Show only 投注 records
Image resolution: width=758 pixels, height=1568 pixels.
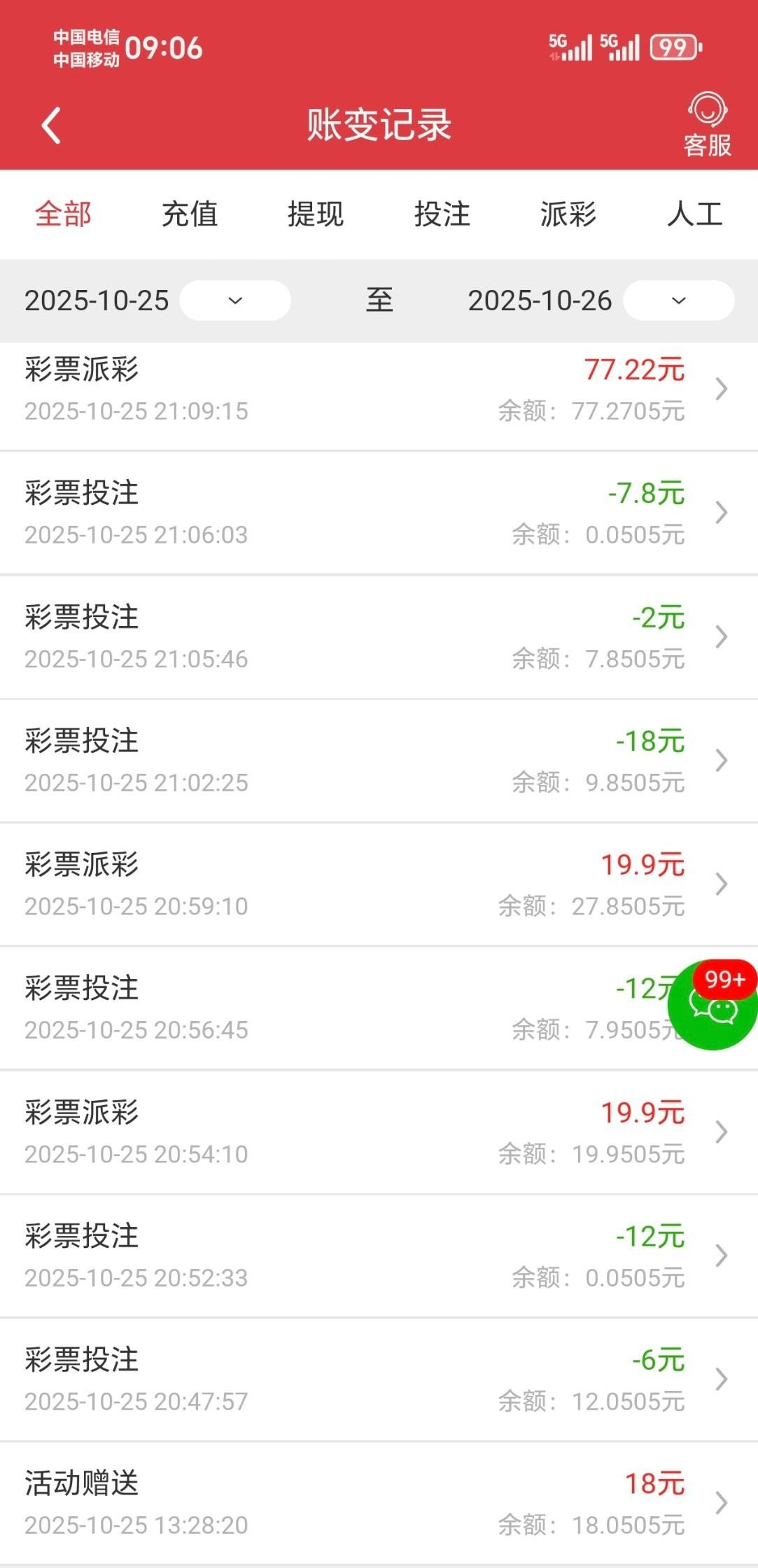442,214
